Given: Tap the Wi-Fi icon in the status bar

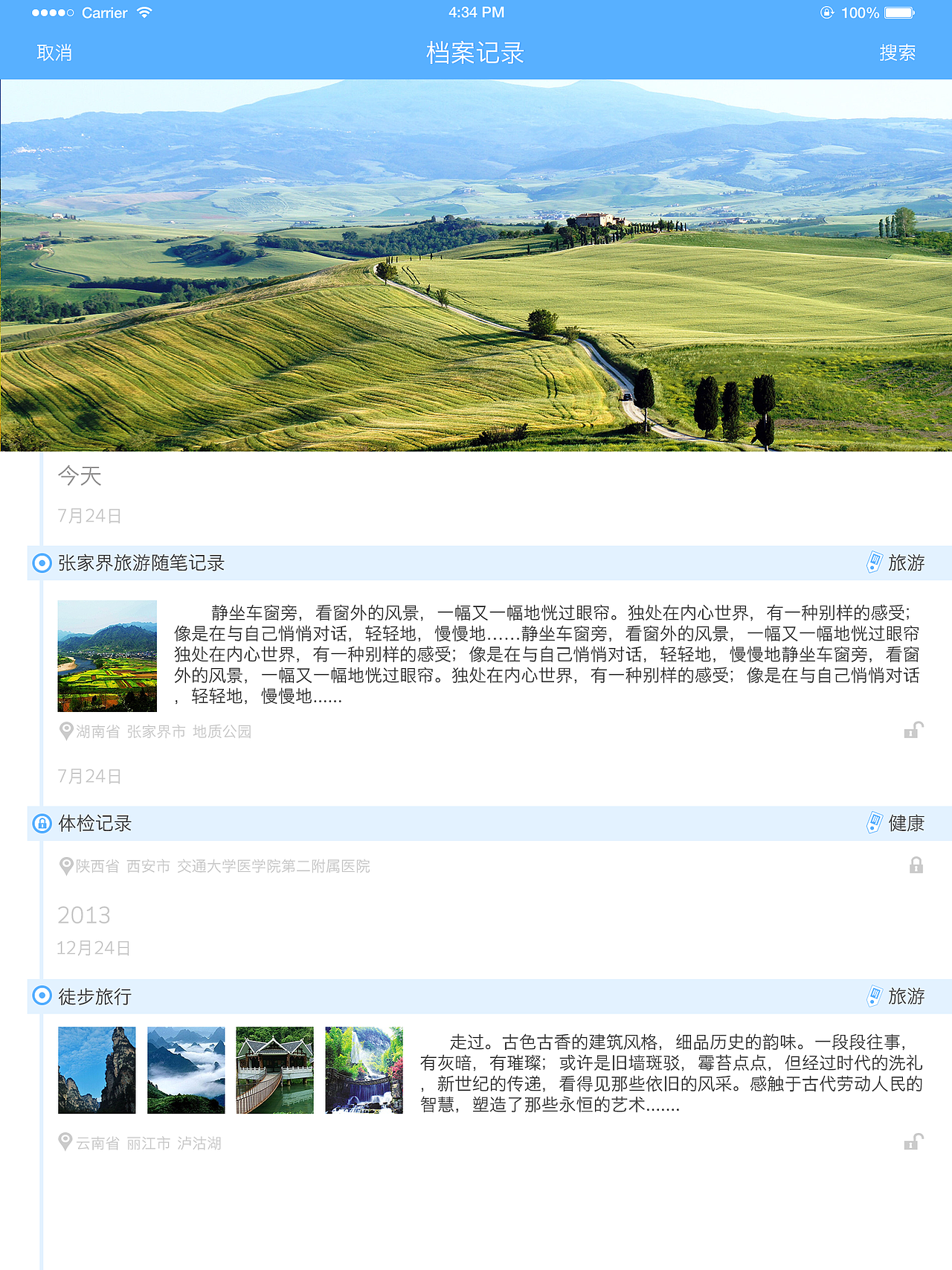Looking at the screenshot, I should (143, 12).
